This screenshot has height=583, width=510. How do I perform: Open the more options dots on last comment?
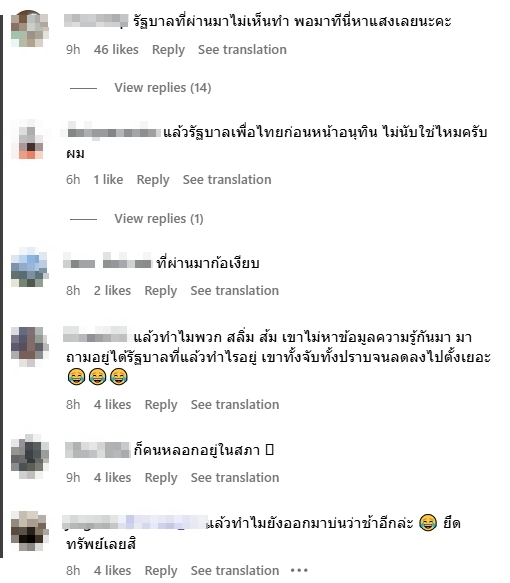tap(299, 570)
